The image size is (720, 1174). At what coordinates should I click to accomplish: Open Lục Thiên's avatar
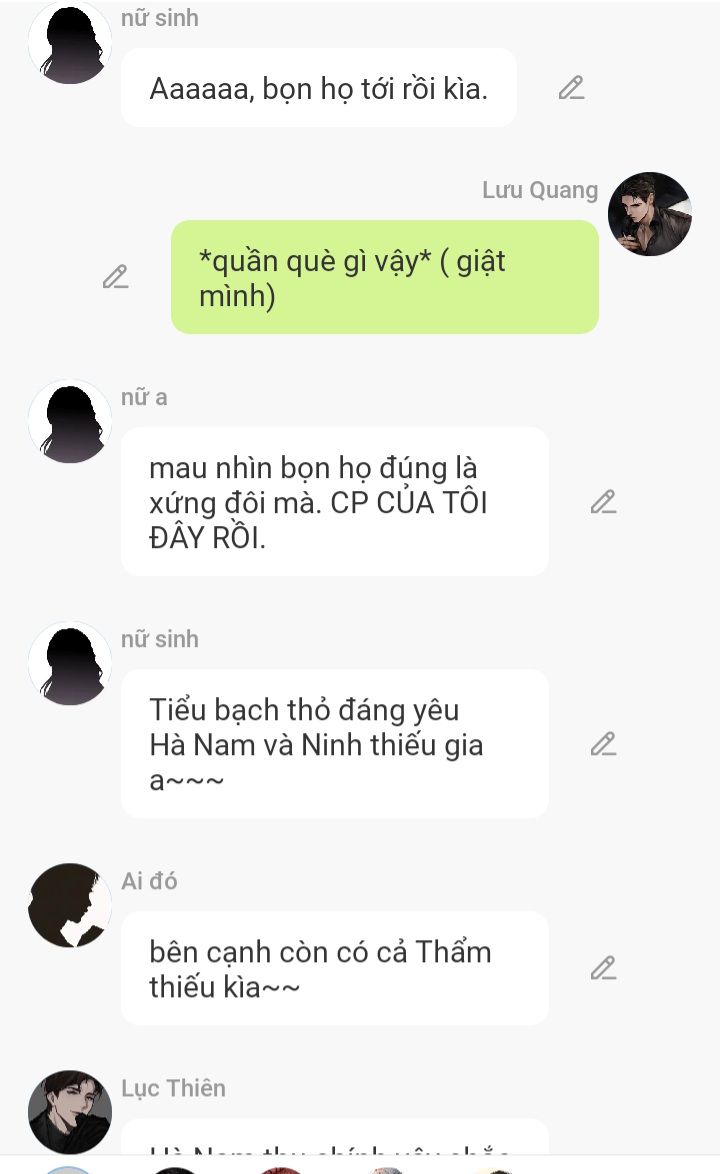[x=70, y=1112]
